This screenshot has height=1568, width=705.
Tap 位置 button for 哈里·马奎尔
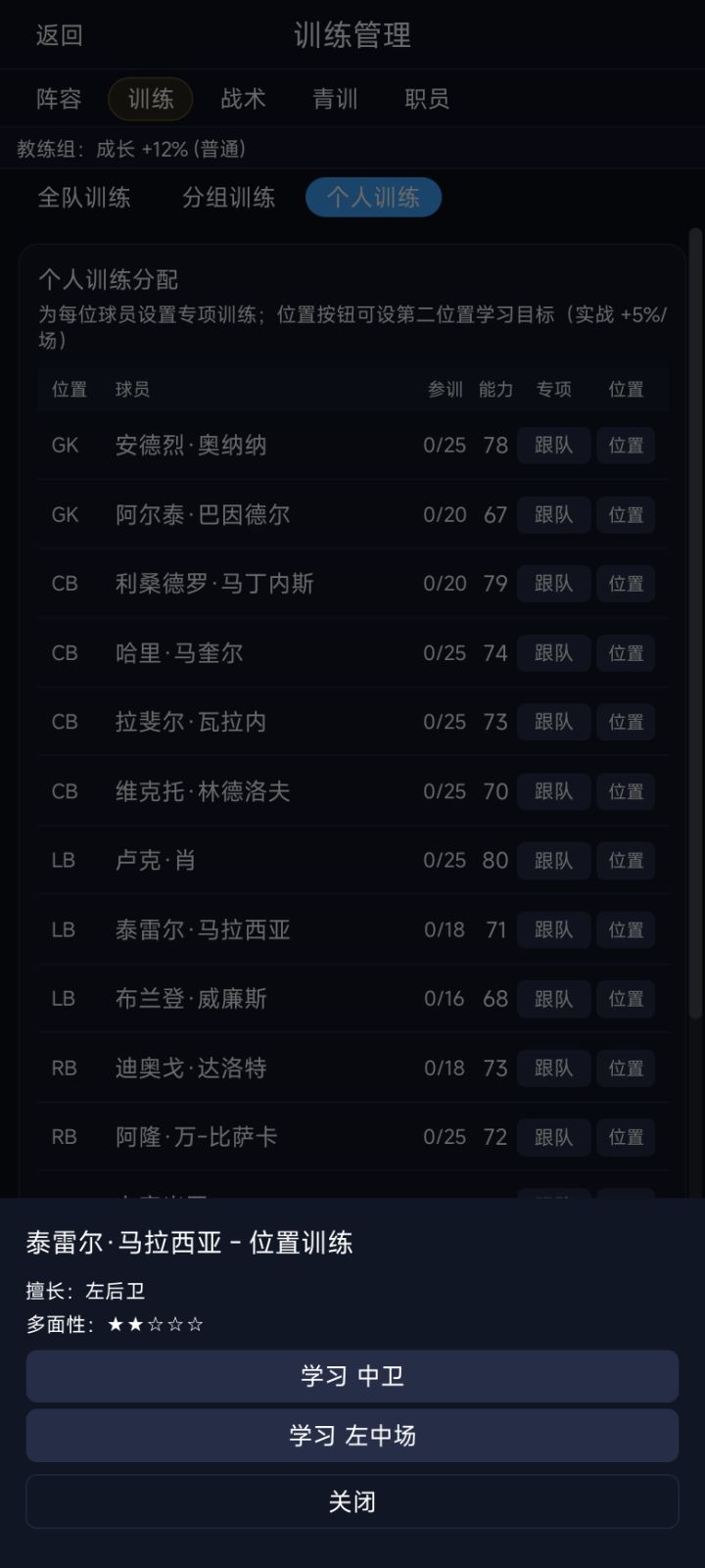[627, 652]
